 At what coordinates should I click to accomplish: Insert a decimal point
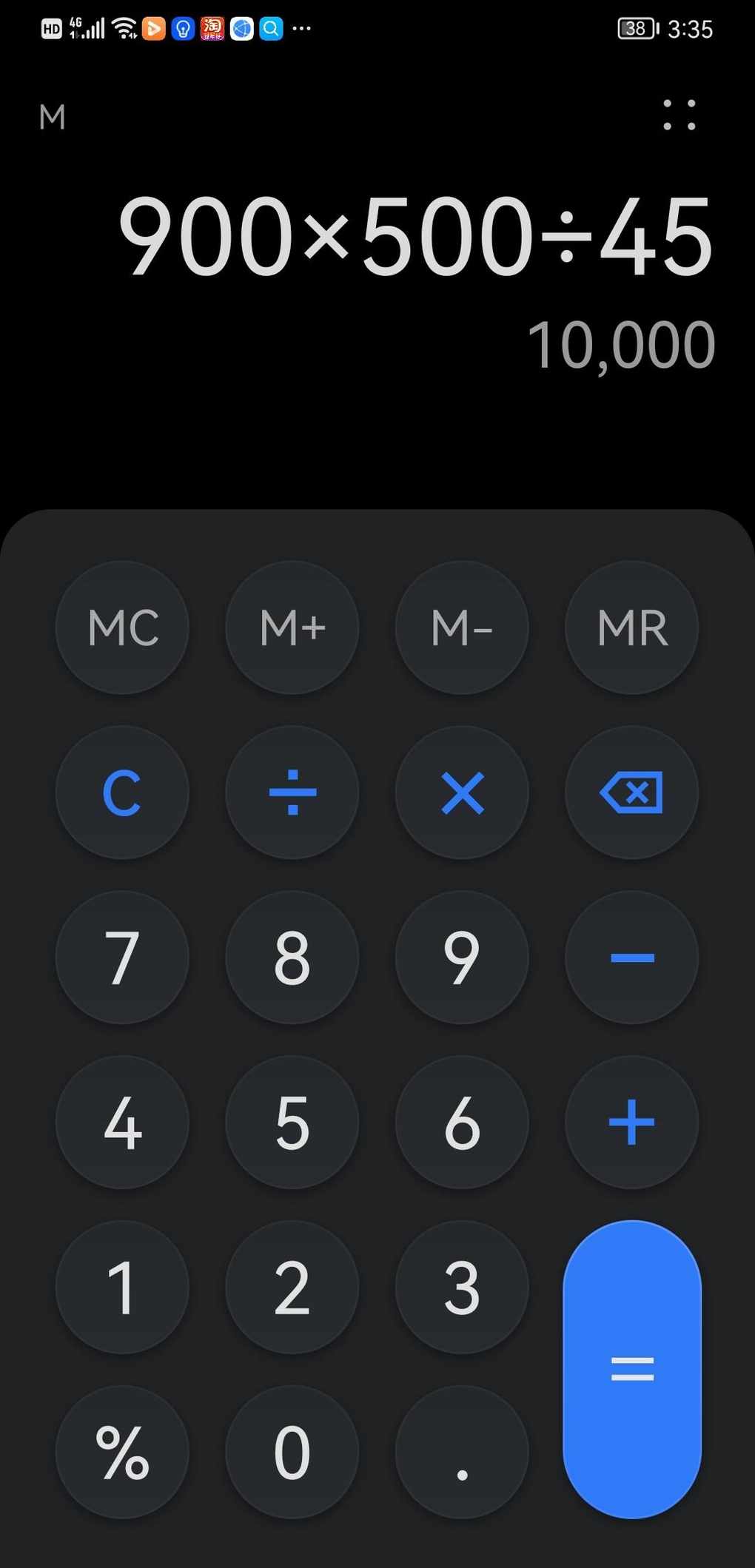click(x=462, y=1453)
